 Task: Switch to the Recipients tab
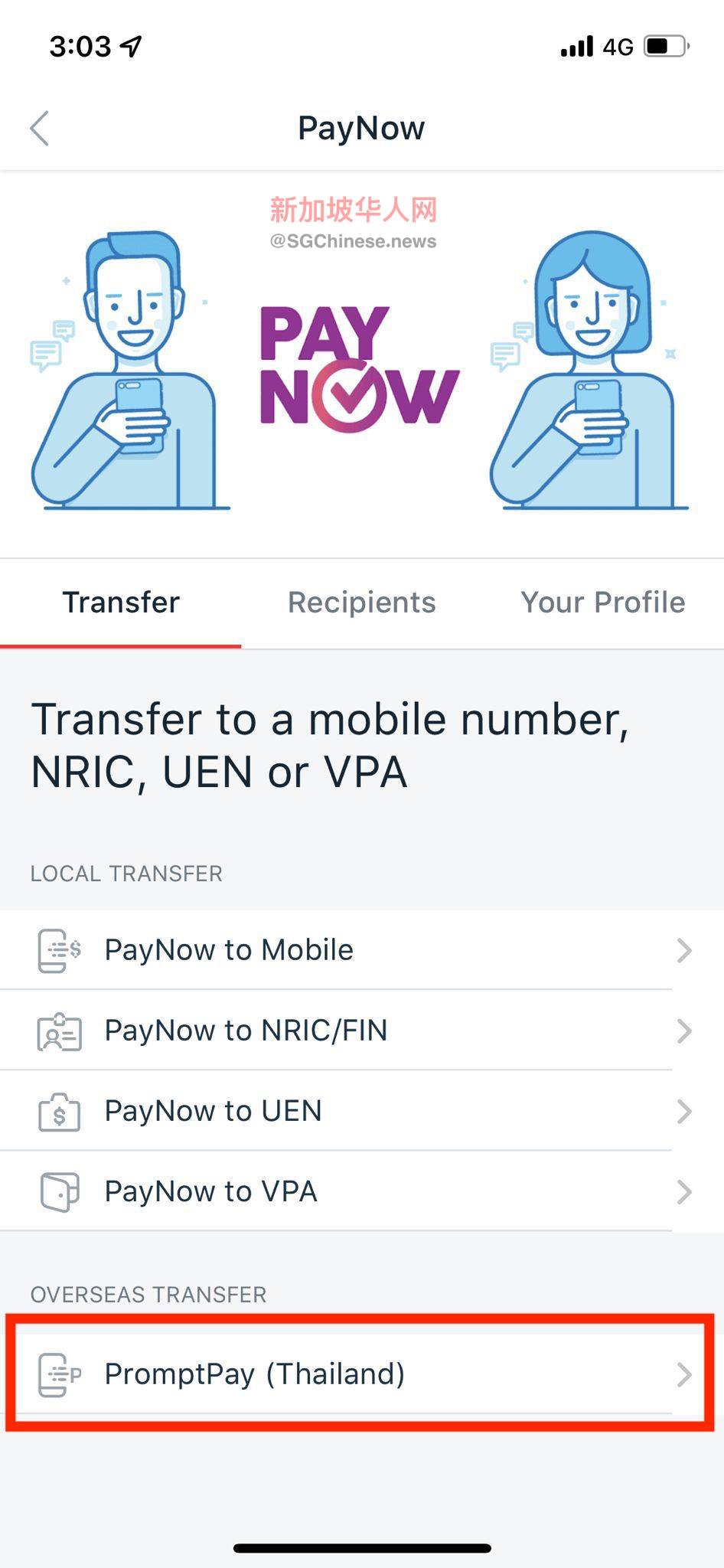click(361, 603)
